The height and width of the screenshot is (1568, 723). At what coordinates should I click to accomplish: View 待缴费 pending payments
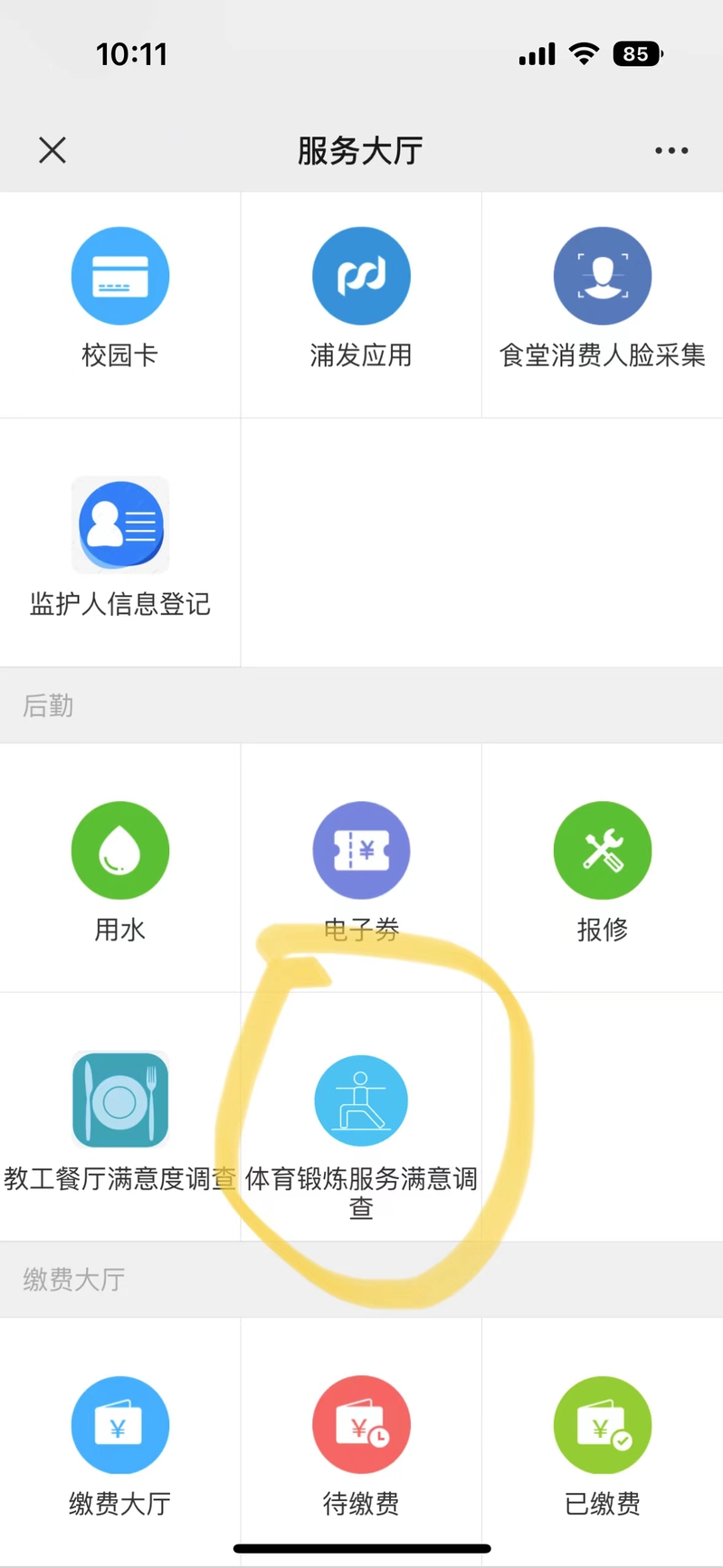click(361, 1426)
